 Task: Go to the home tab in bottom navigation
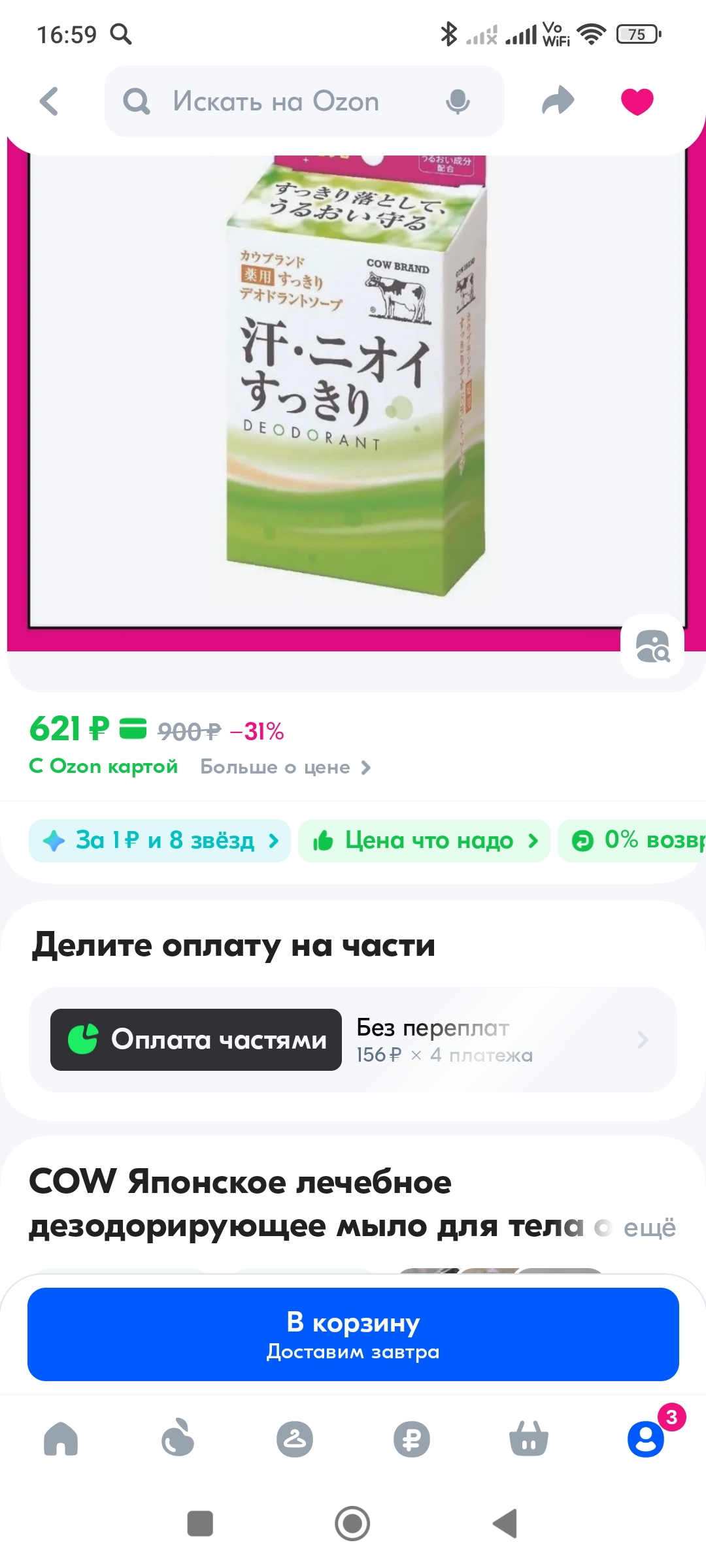click(x=61, y=1439)
